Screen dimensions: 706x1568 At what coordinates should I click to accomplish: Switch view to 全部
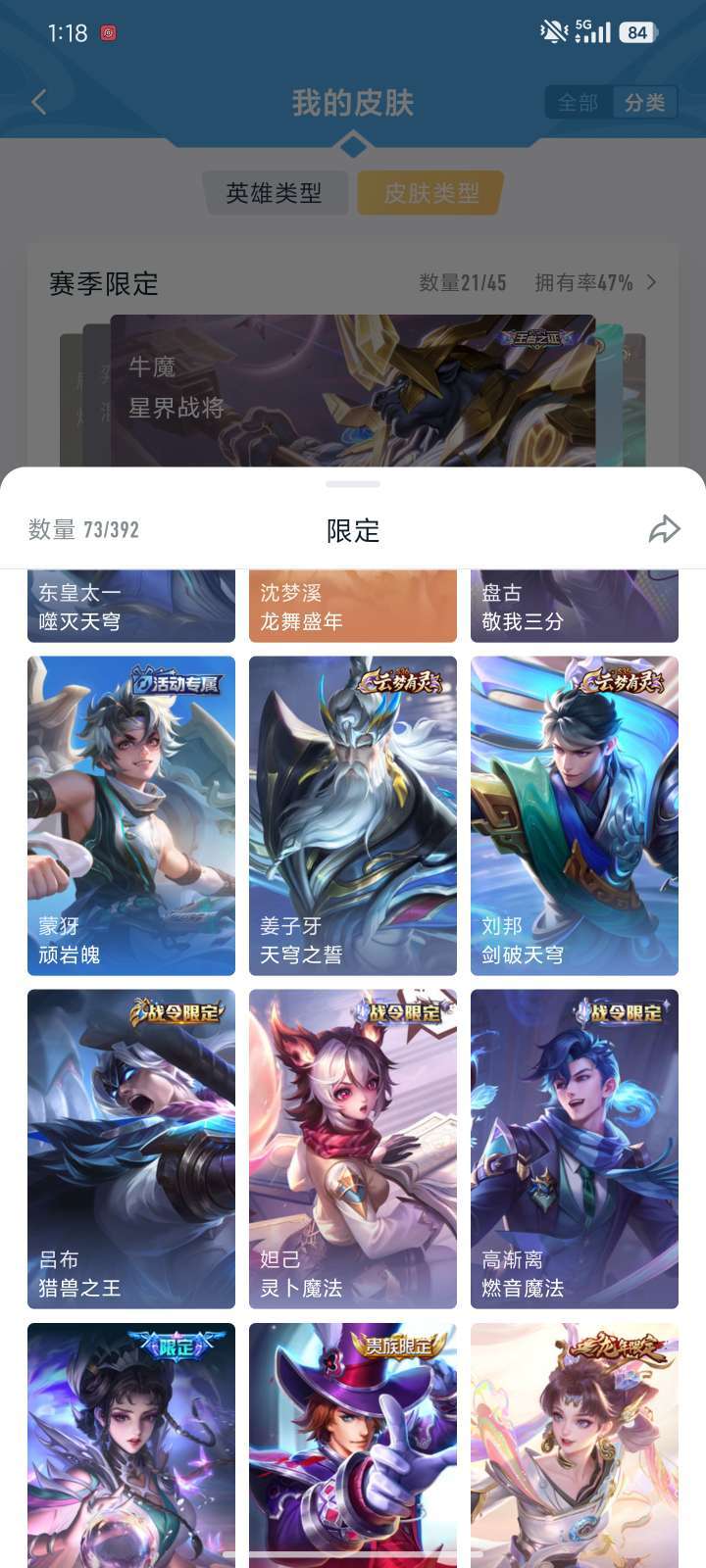click(579, 103)
